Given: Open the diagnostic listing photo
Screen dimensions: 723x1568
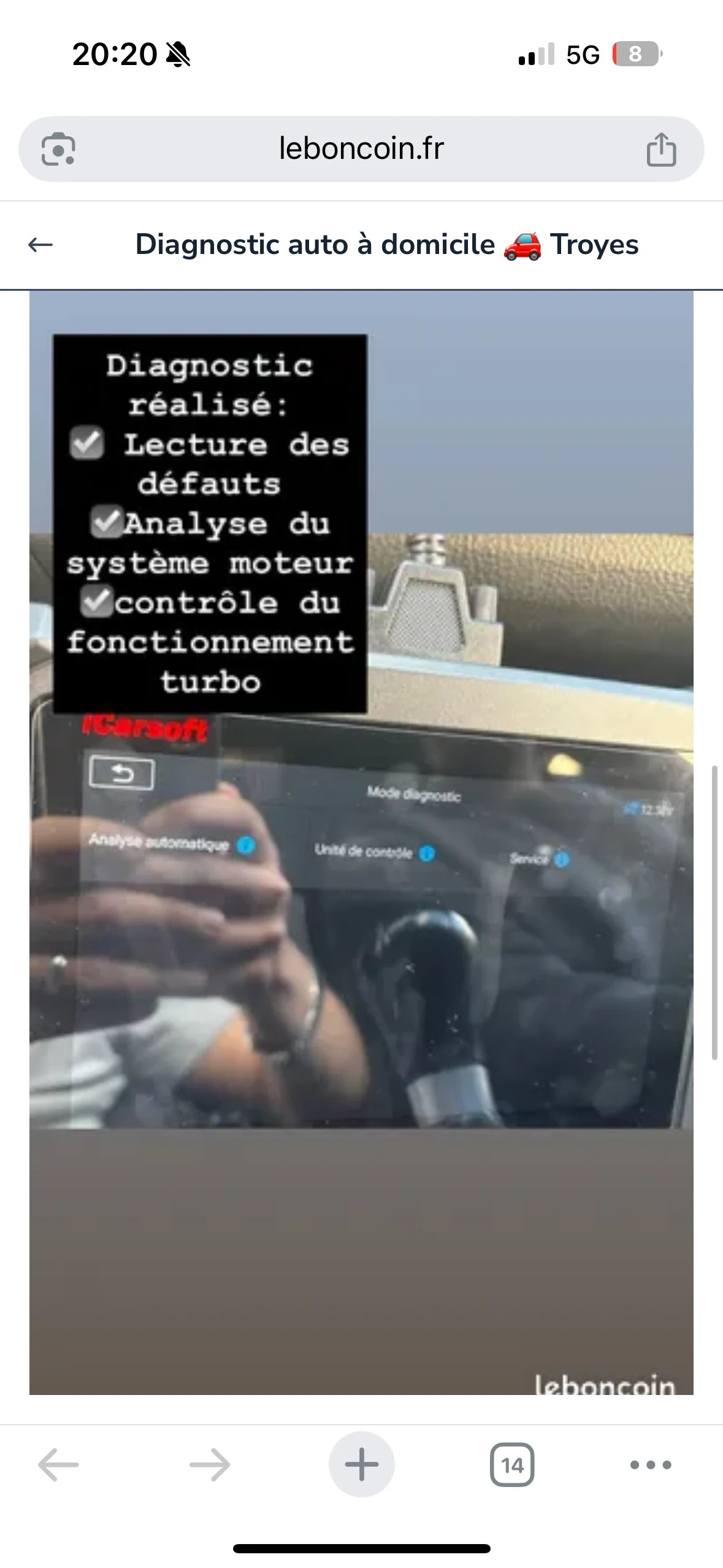Looking at the screenshot, I should (361, 843).
